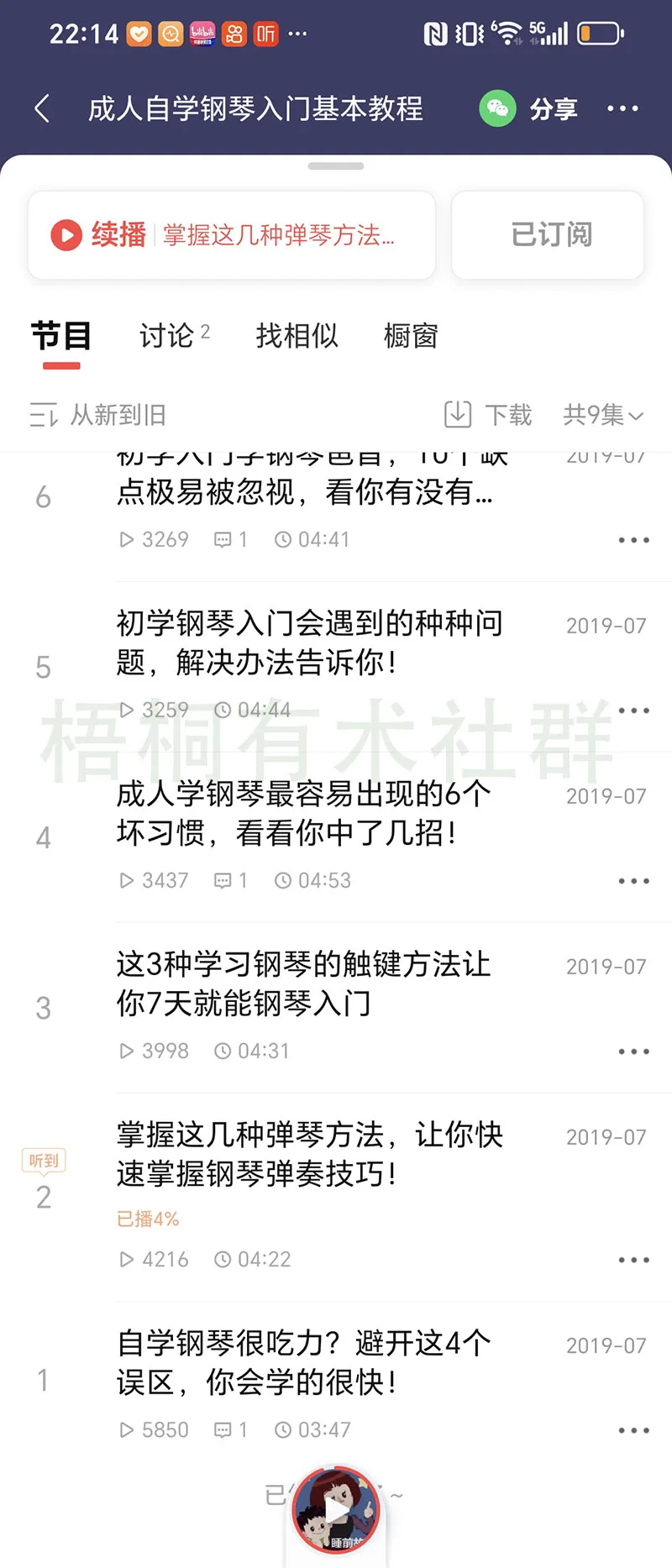Collapse the sheet using the top drag handle
Screen dimensions: 672x1568
pos(335,165)
